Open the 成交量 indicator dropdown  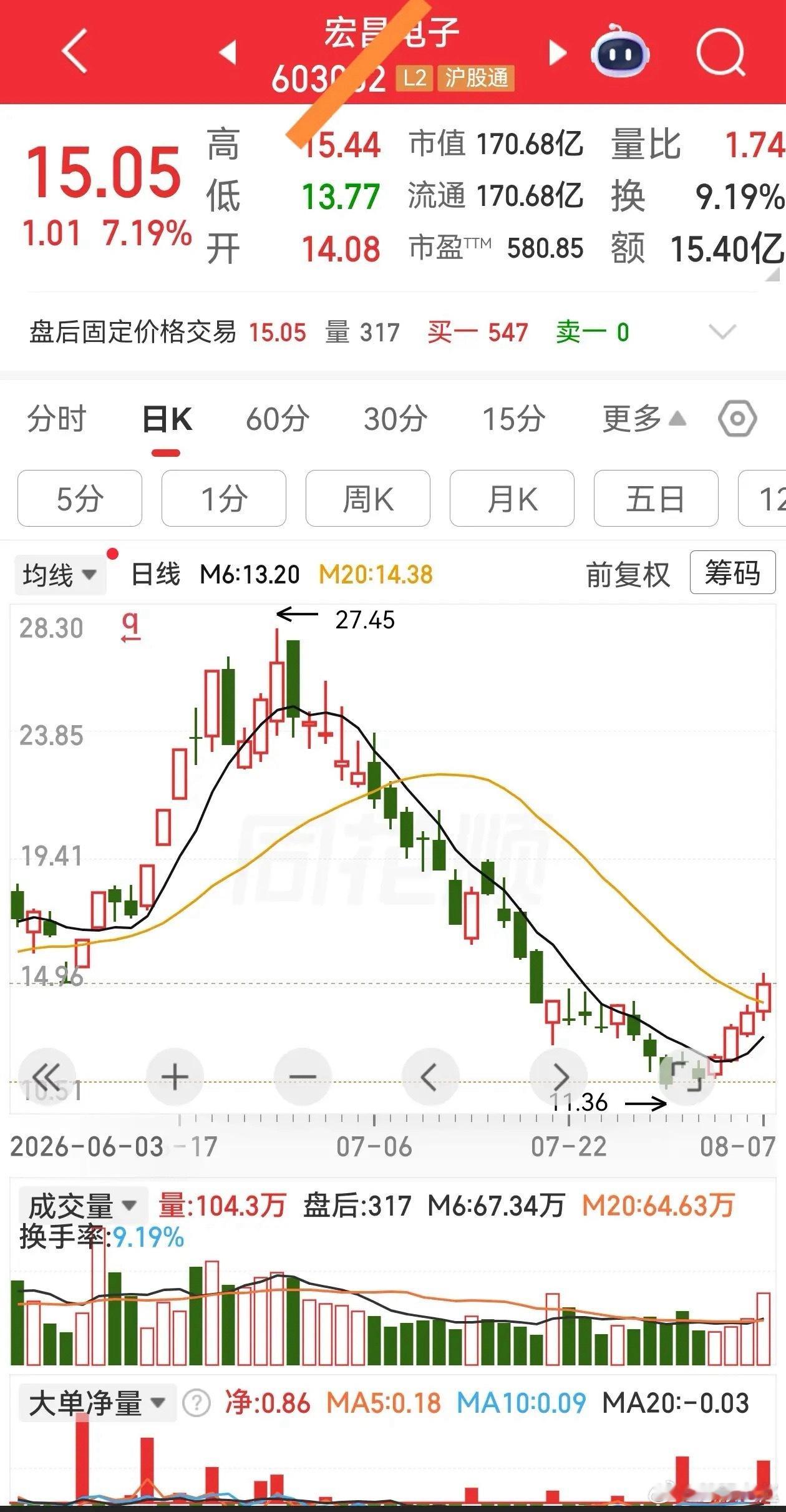(x=83, y=1206)
